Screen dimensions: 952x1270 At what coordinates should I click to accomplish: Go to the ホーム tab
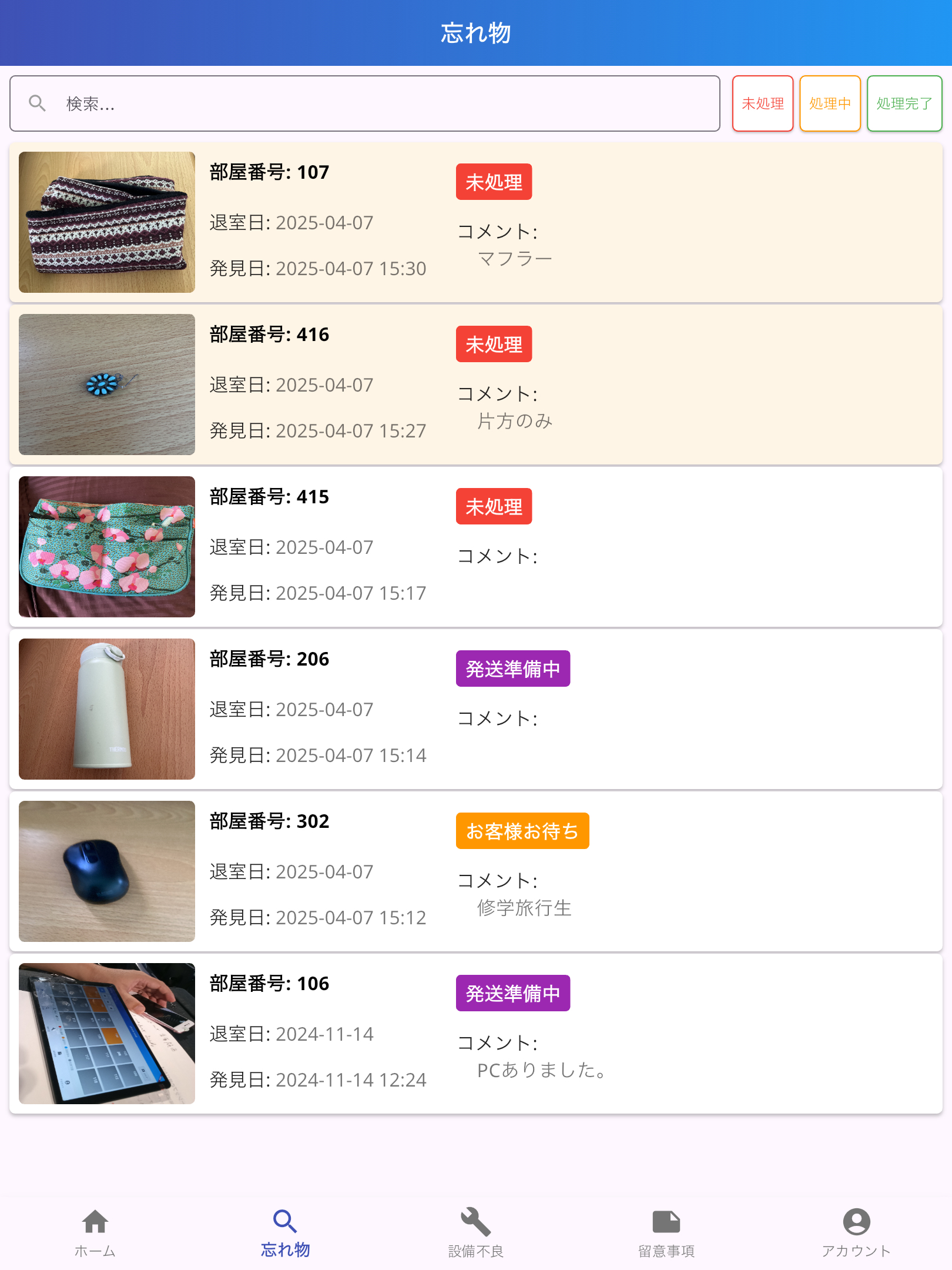pos(95,1233)
